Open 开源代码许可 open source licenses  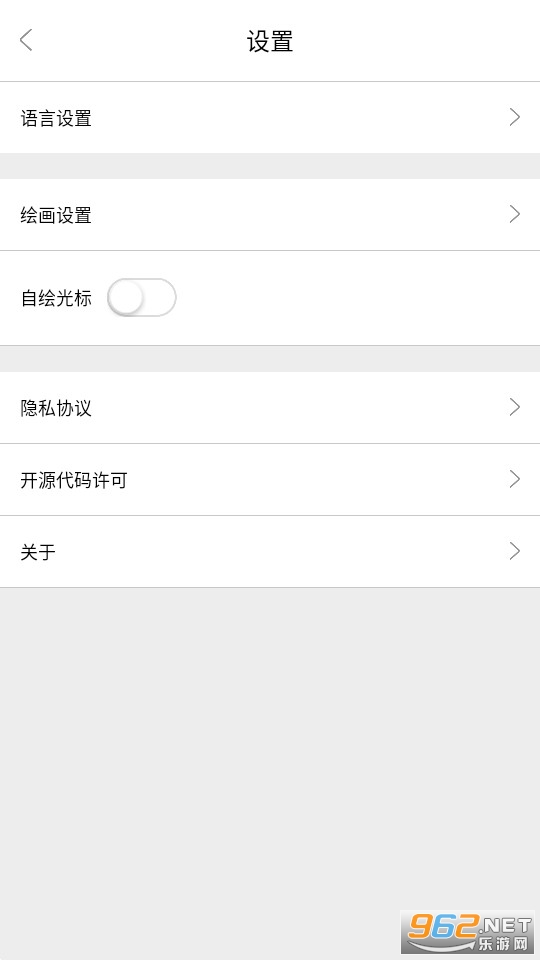270,479
